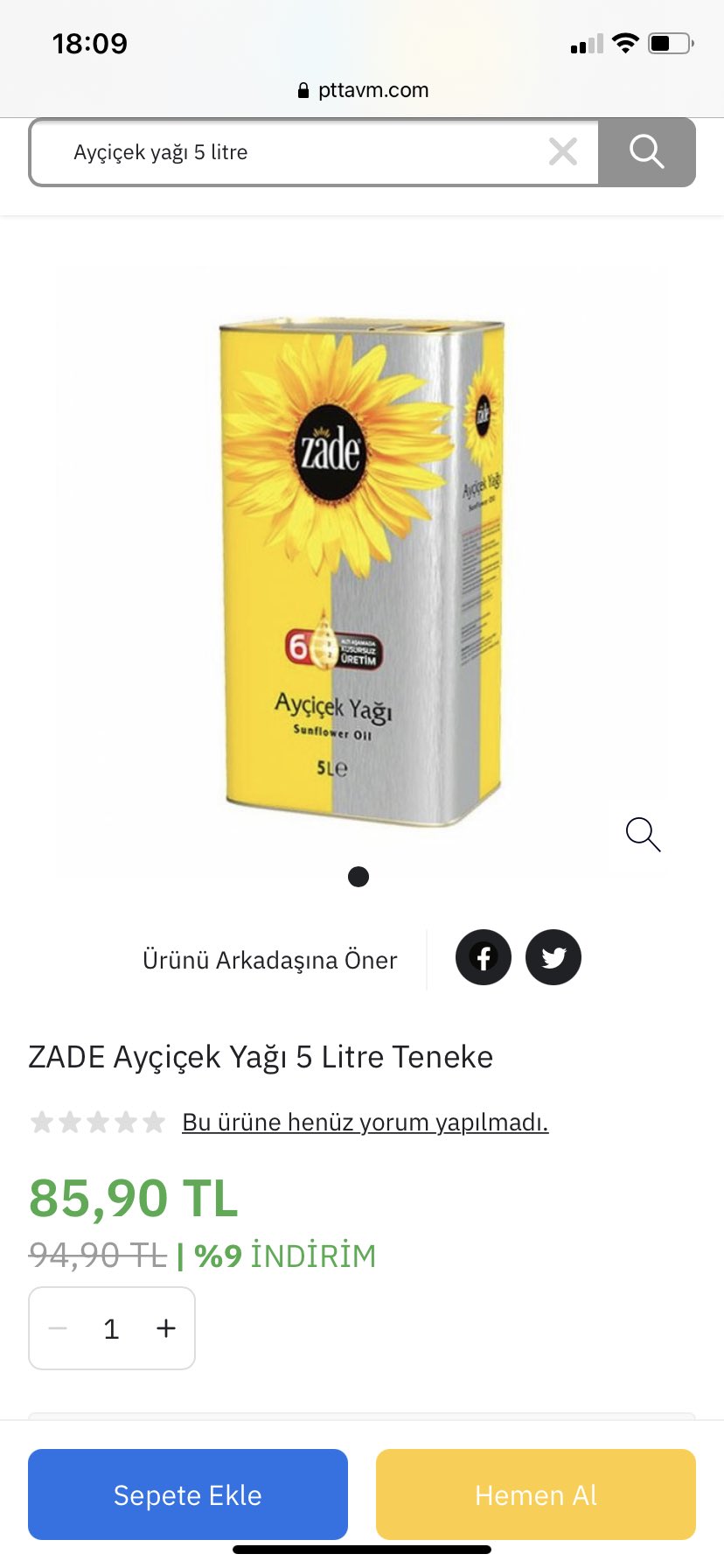Decrease quantity with the minus button
This screenshot has width=724, height=1568.
(x=58, y=1328)
